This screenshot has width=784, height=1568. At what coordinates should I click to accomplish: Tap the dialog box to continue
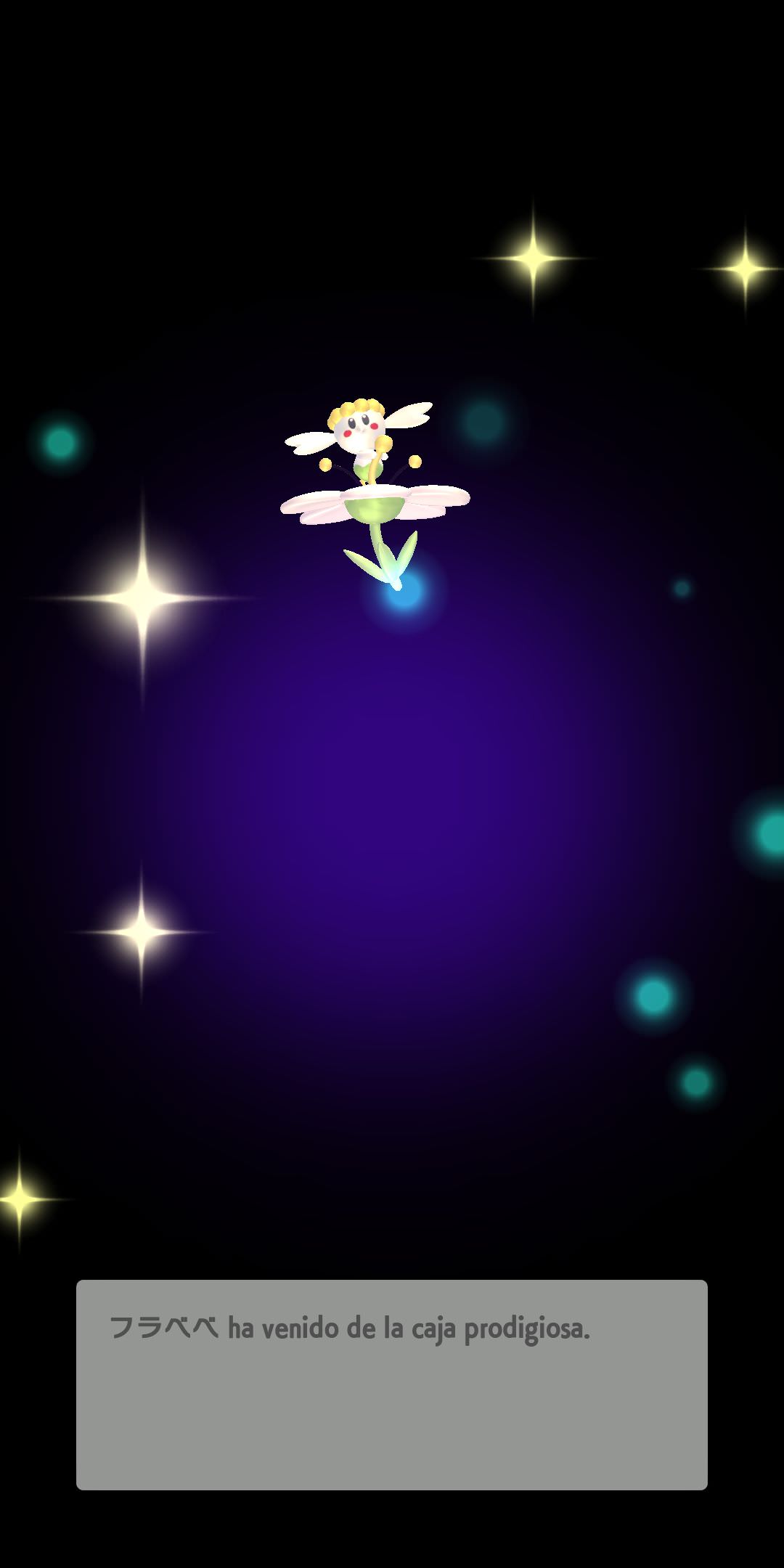pyautogui.click(x=392, y=1384)
